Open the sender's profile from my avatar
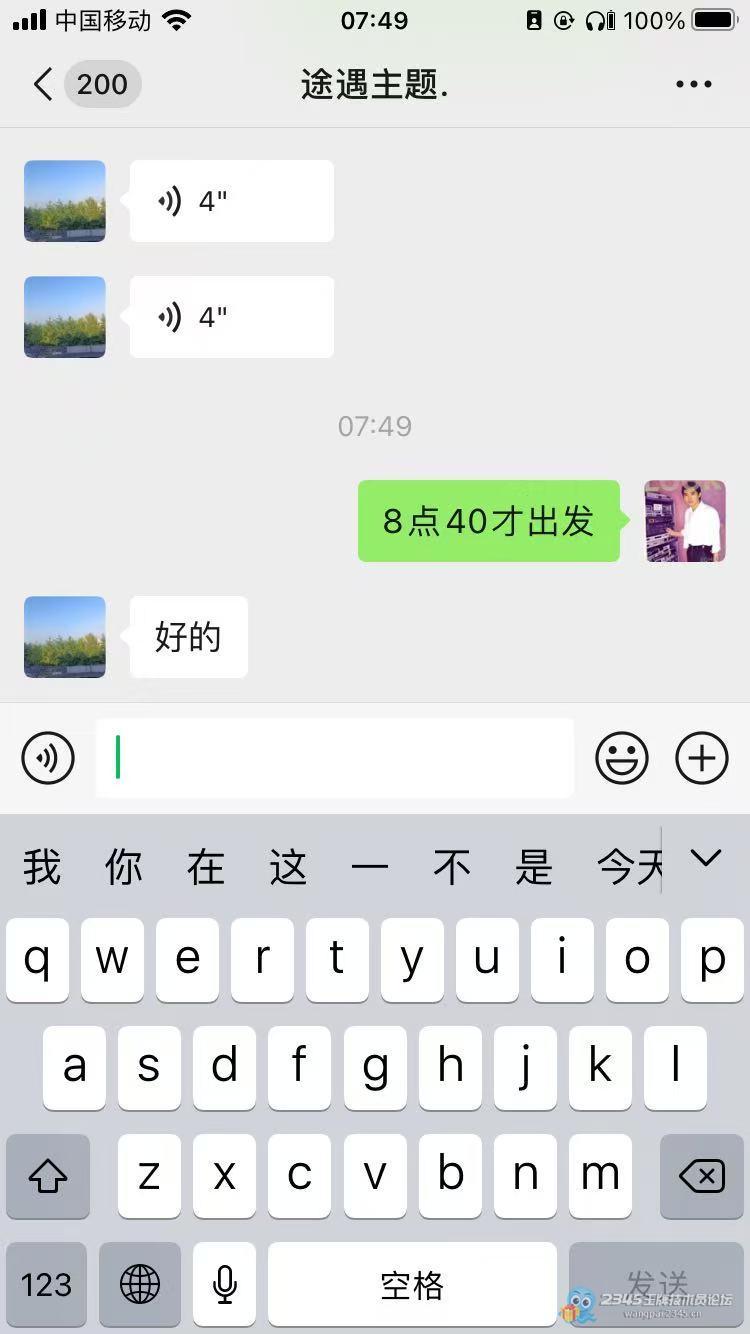This screenshot has height=1334, width=750. click(x=685, y=521)
